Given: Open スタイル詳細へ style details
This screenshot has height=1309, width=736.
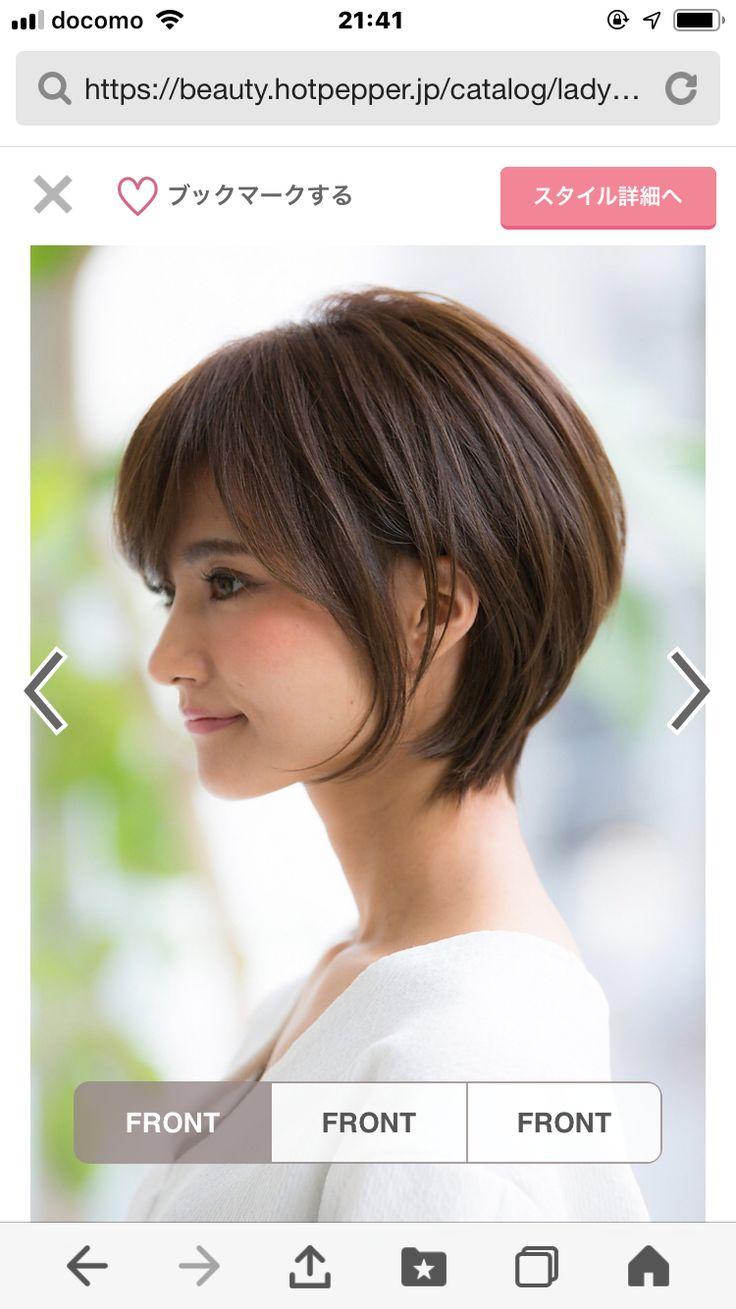Looking at the screenshot, I should click(x=608, y=197).
